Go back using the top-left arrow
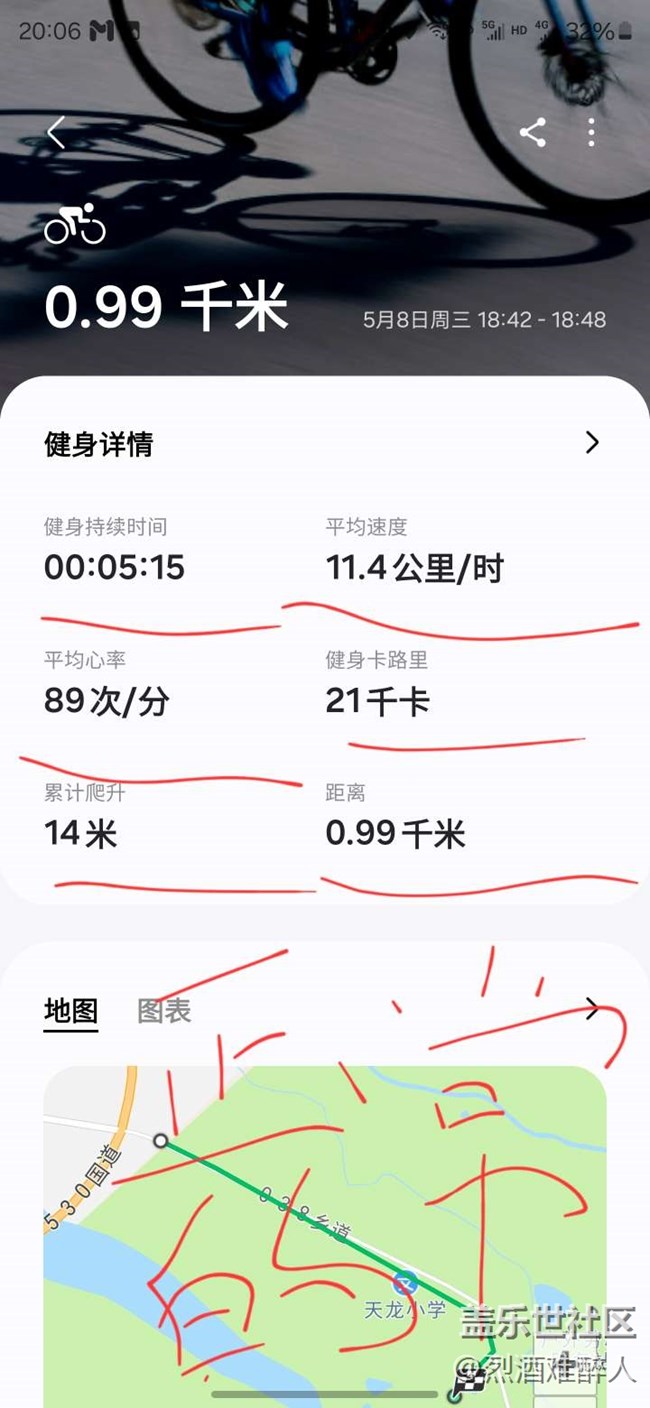This screenshot has height=1408, width=650. pyautogui.click(x=56, y=132)
